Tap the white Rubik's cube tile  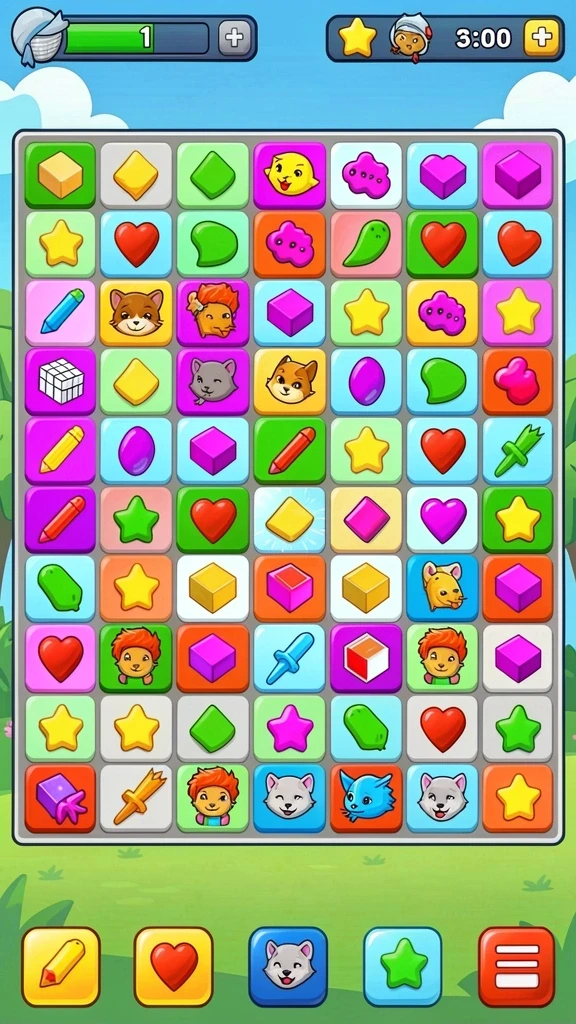(61, 381)
